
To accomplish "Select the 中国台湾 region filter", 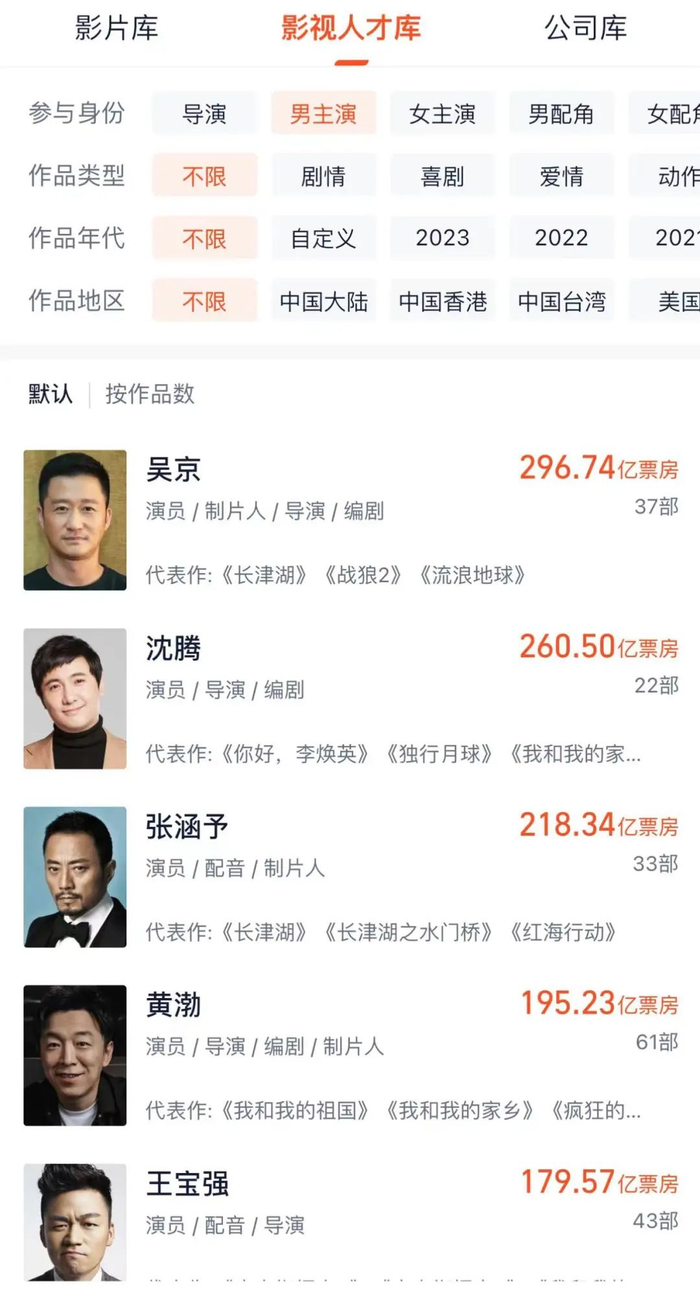I will [x=561, y=301].
